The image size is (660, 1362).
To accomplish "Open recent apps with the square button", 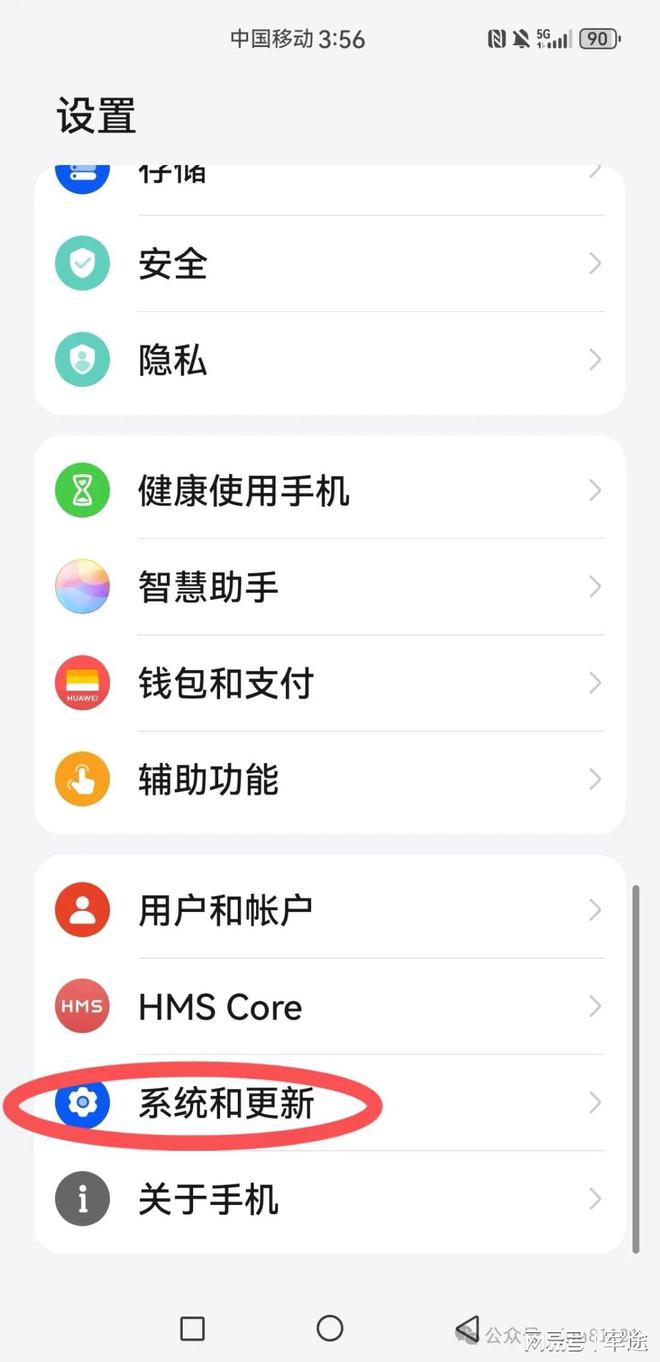I will 192,1328.
